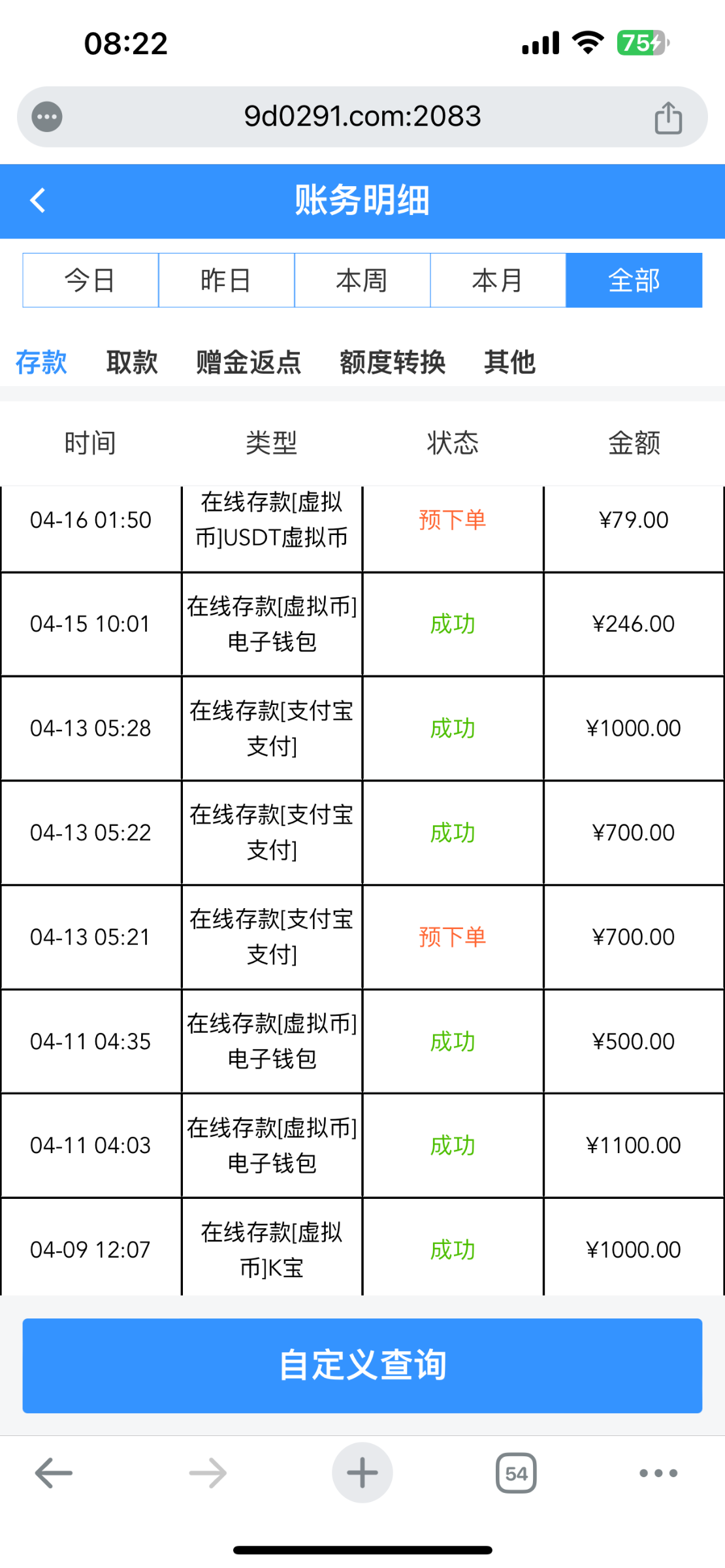Go back from 账务明细 page
This screenshot has width=725, height=1568.
(x=38, y=200)
